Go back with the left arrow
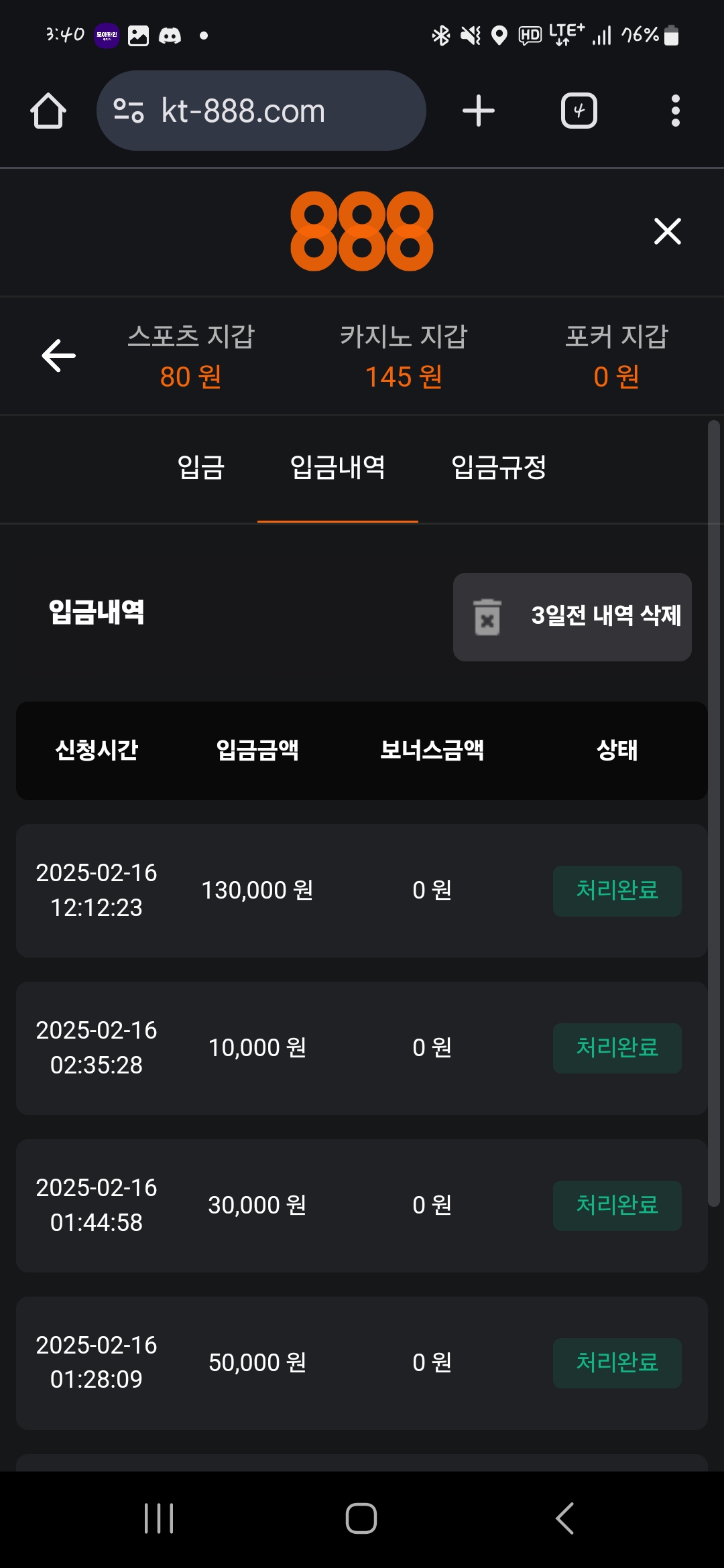Screen dimensions: 724x1568 [59, 355]
